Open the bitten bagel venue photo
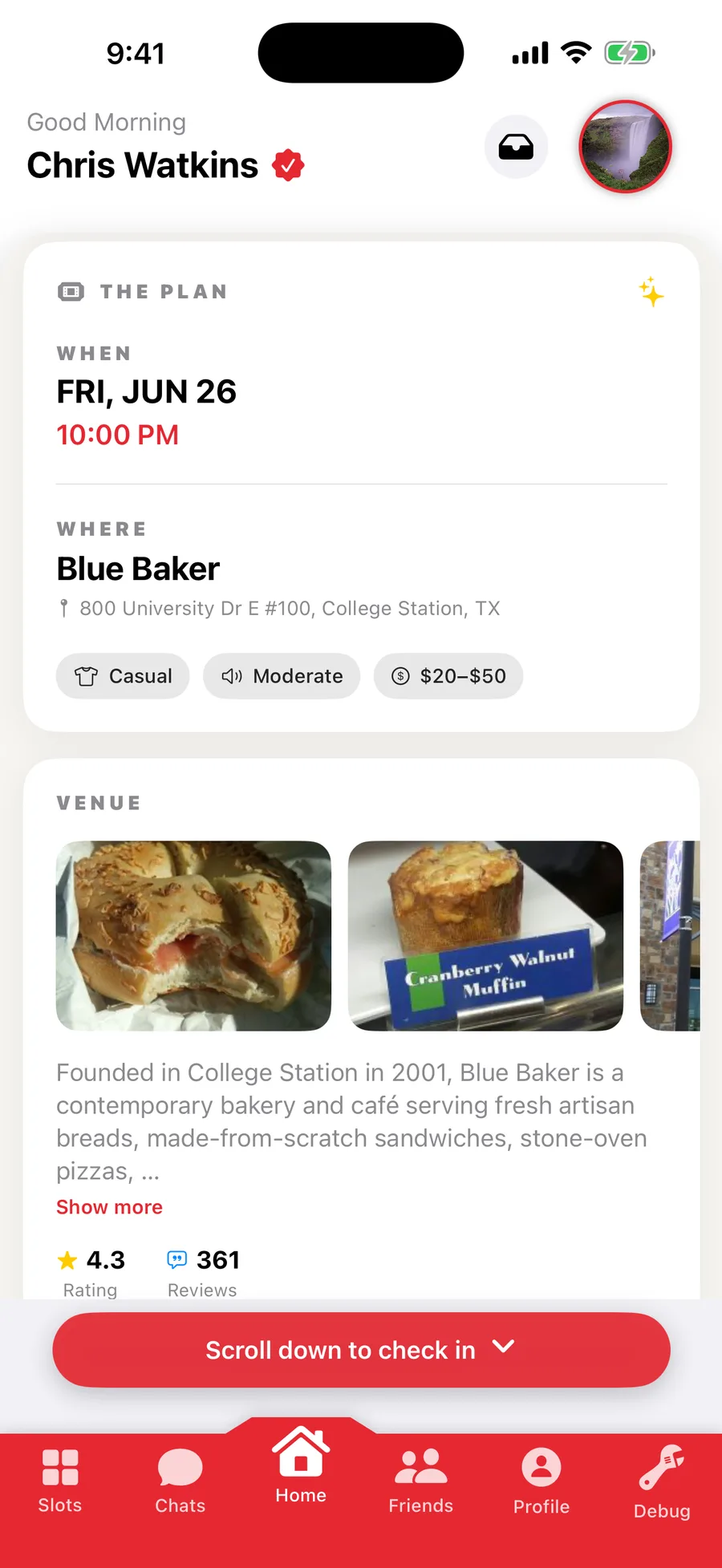 [193, 935]
